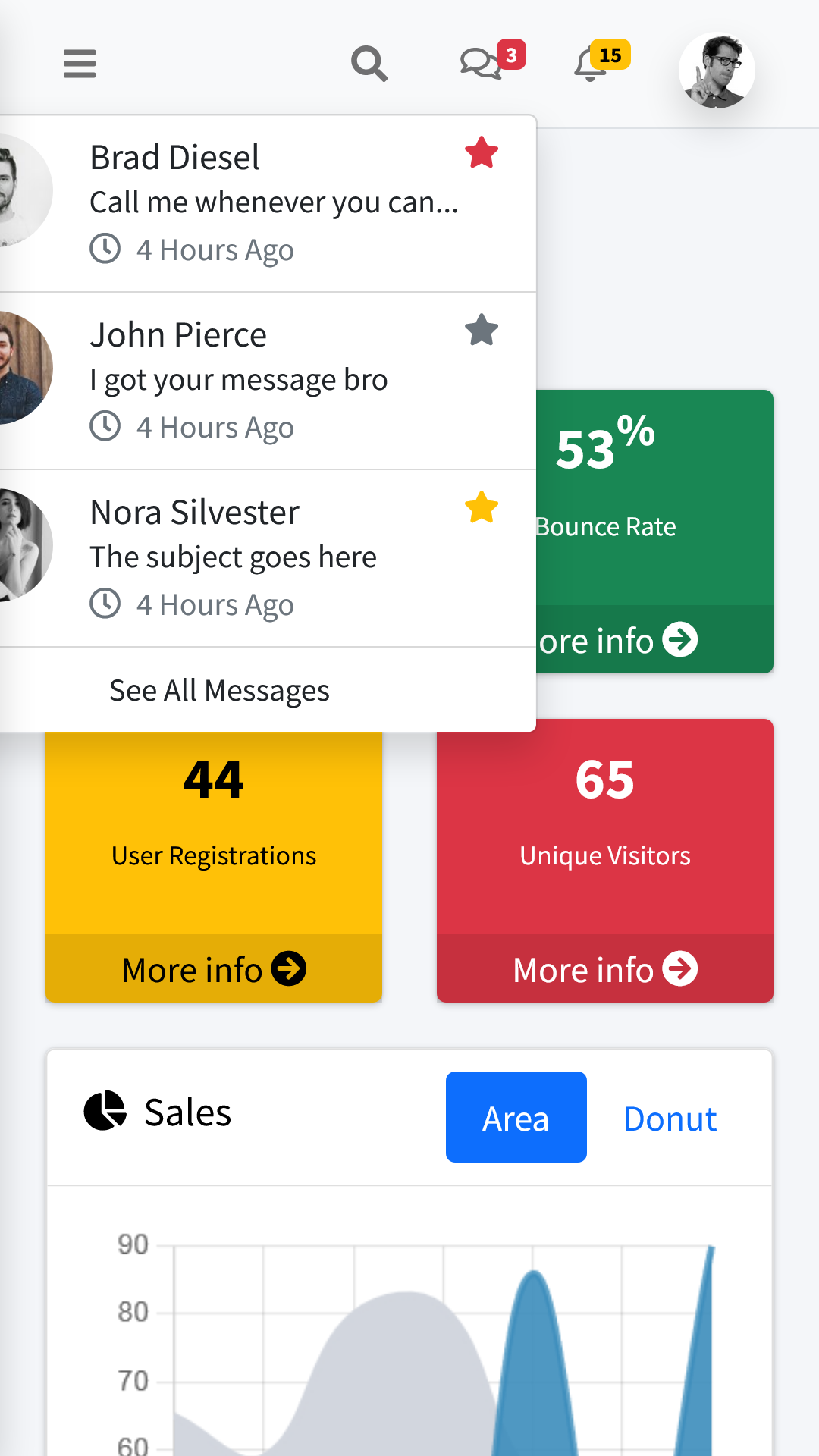
Task: View more info on User Registrations
Action: tap(214, 968)
